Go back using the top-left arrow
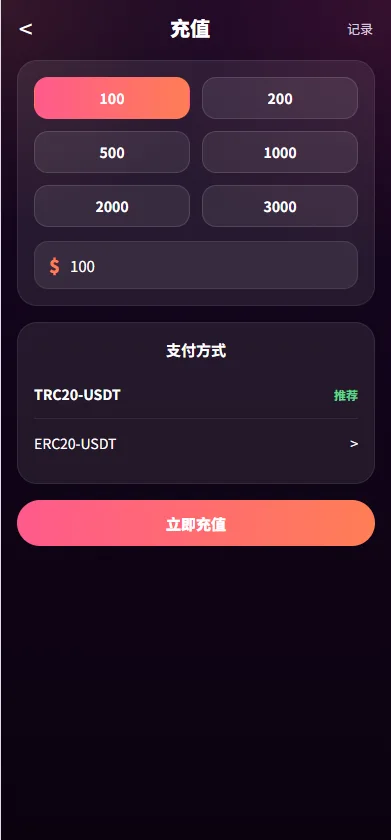 pos(26,29)
